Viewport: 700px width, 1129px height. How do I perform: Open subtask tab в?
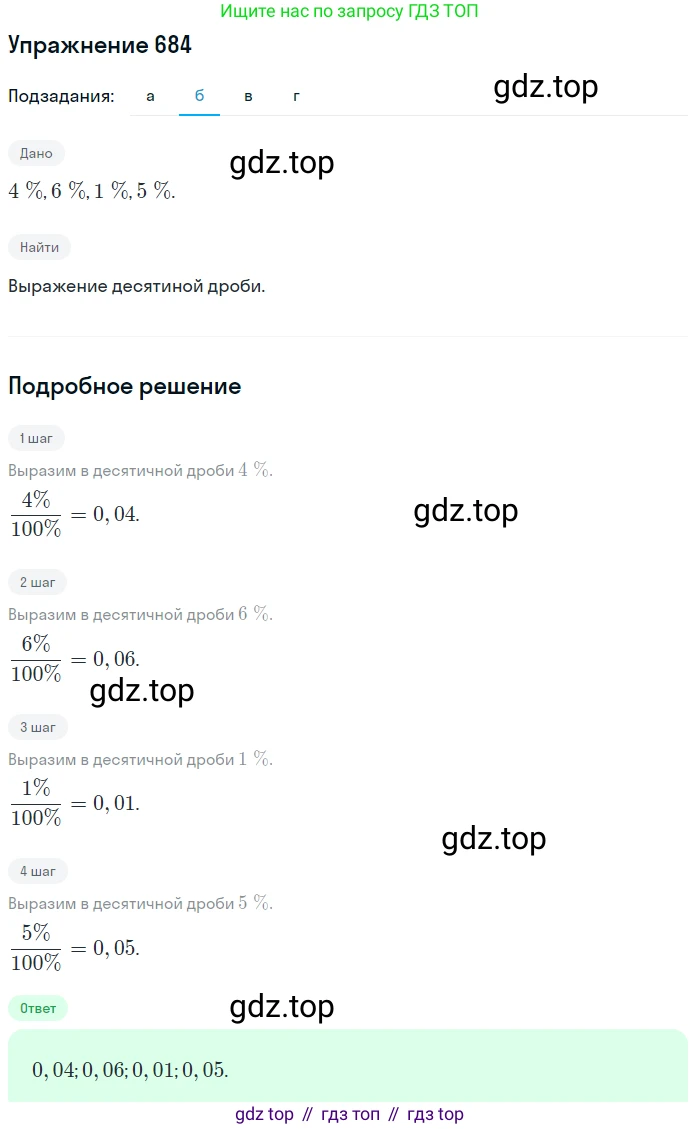click(x=248, y=96)
